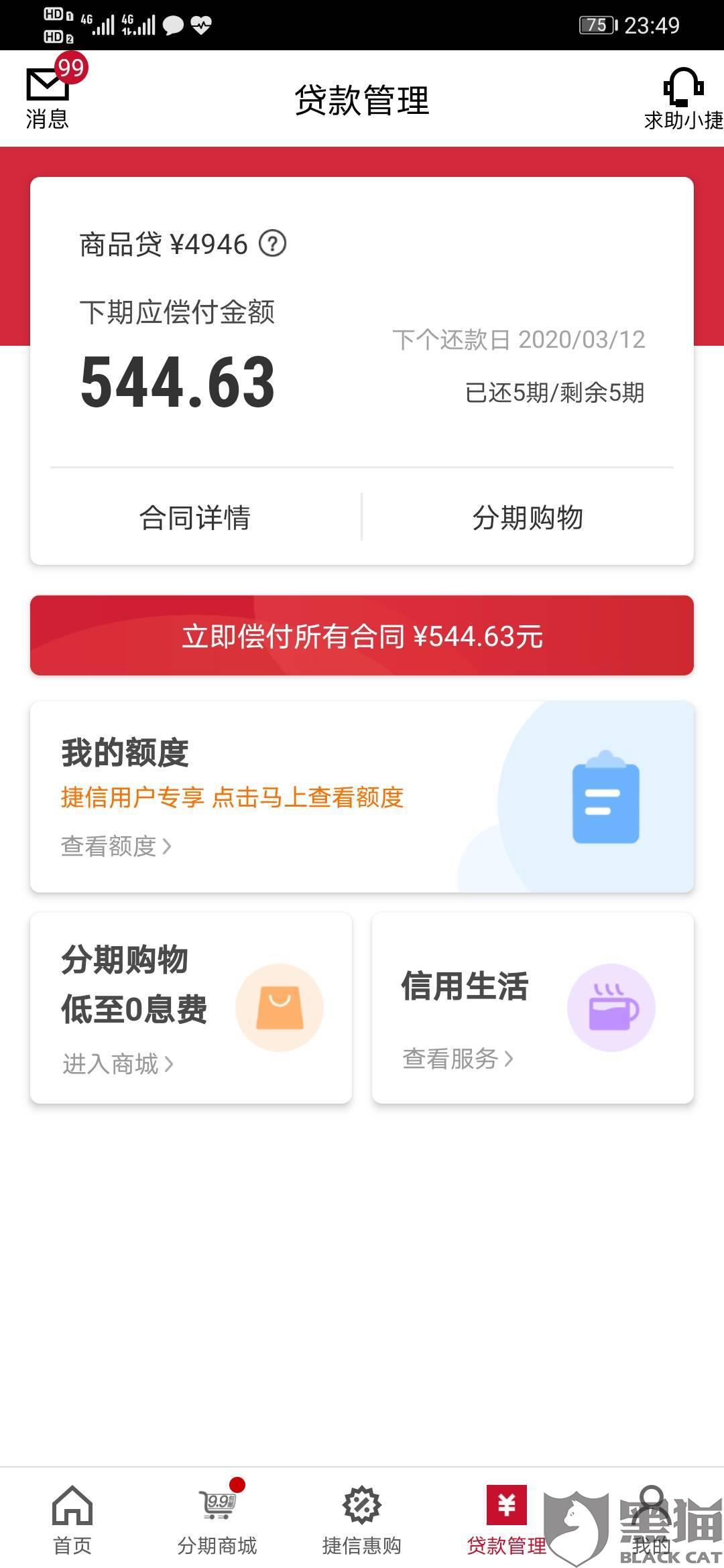This screenshot has width=724, height=1568.
Task: Open 合同详情 contract details
Action: [x=195, y=517]
